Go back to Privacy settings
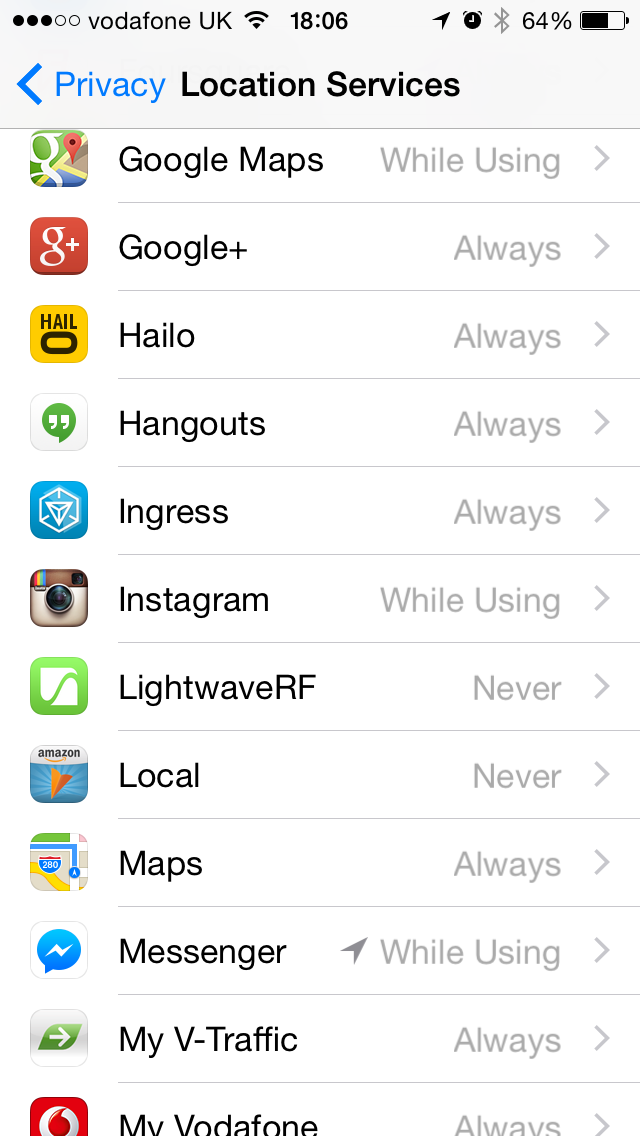640x1136 pixels. tap(91, 85)
